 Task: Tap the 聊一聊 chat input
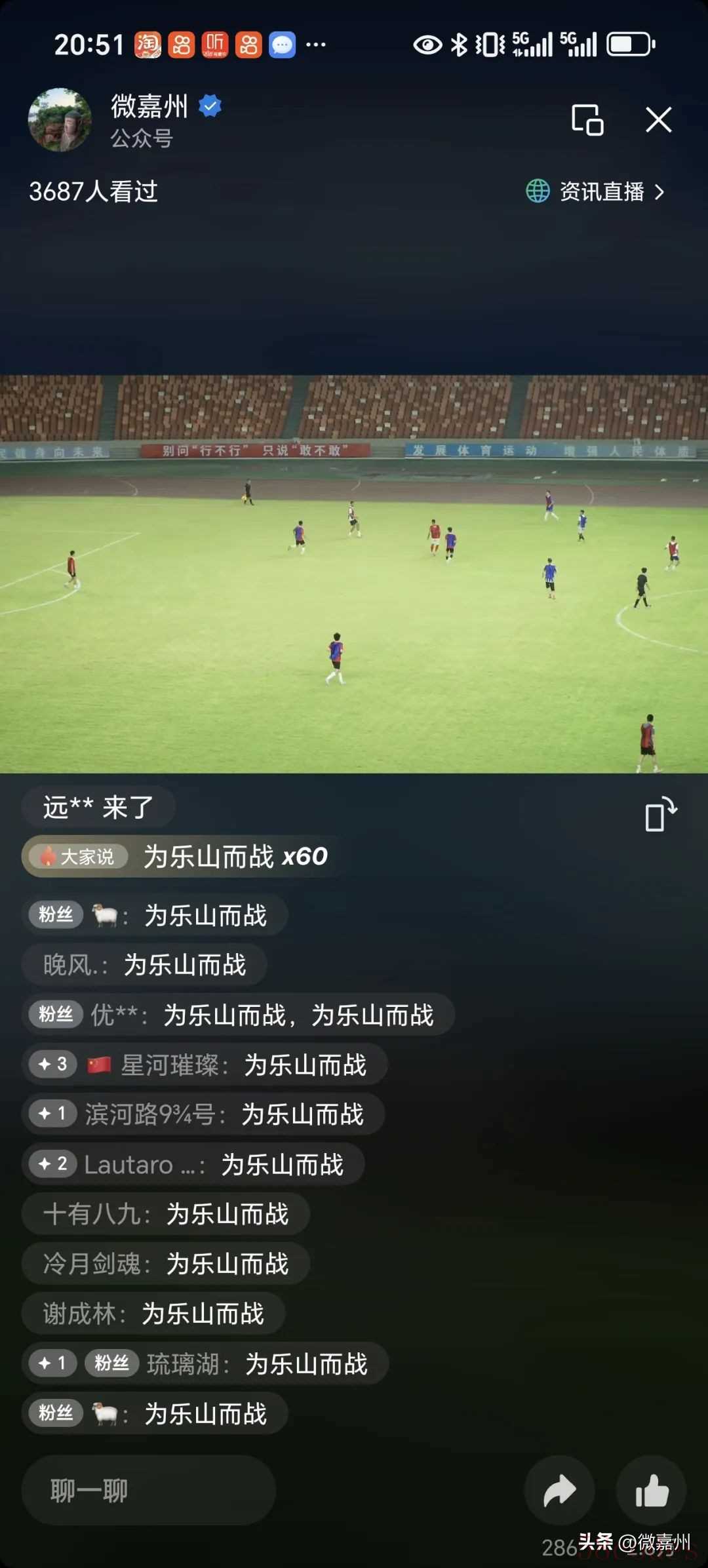pos(148,1491)
